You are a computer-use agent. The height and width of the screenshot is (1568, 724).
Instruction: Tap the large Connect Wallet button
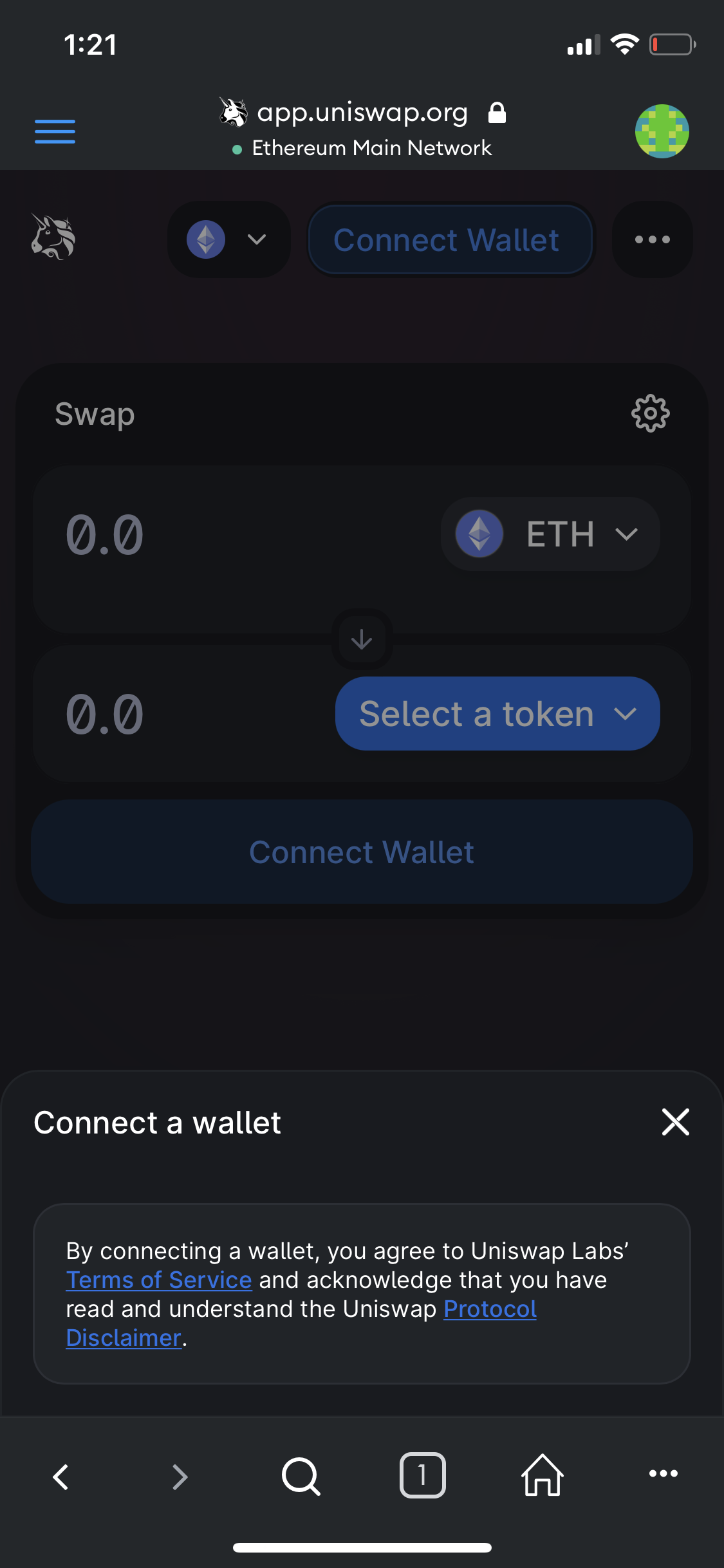point(362,852)
